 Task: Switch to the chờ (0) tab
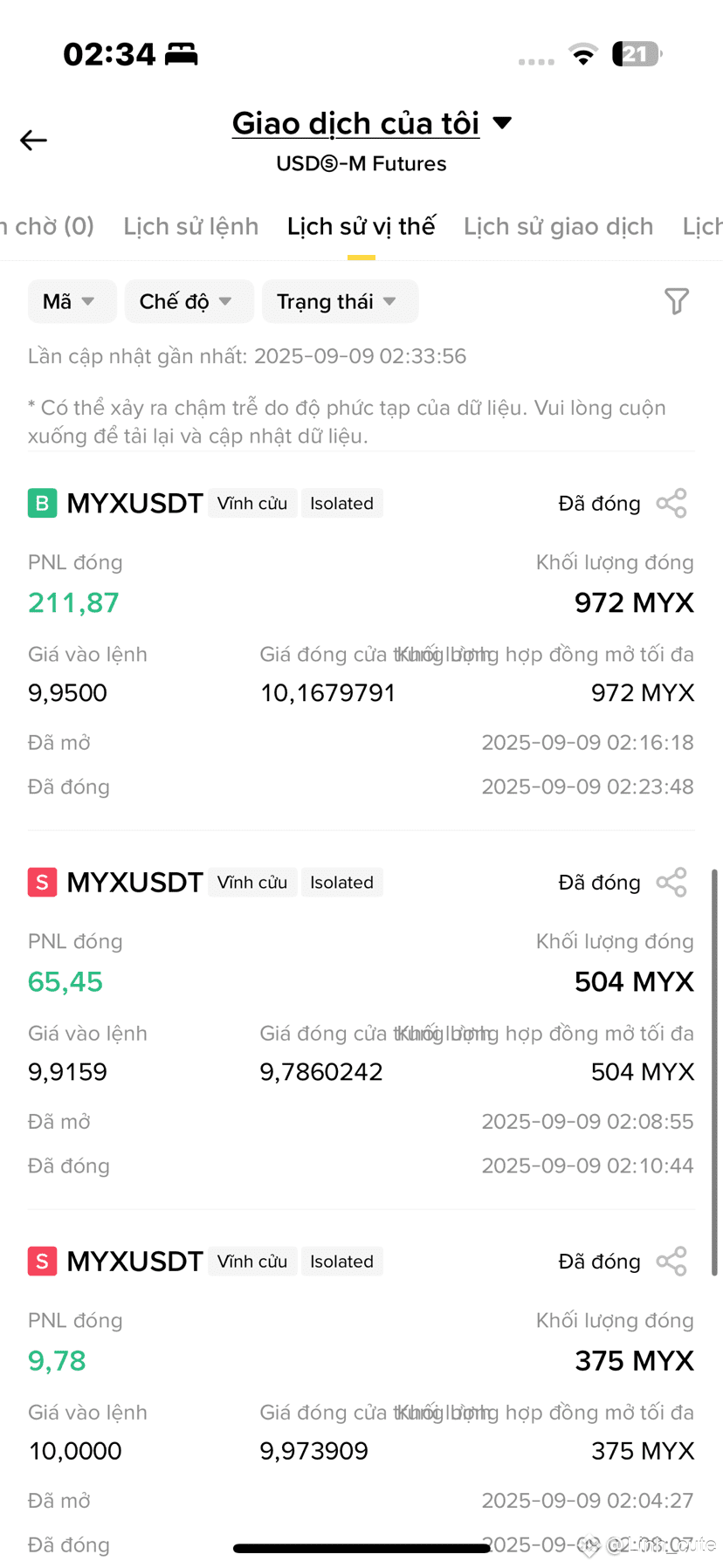pos(47,226)
